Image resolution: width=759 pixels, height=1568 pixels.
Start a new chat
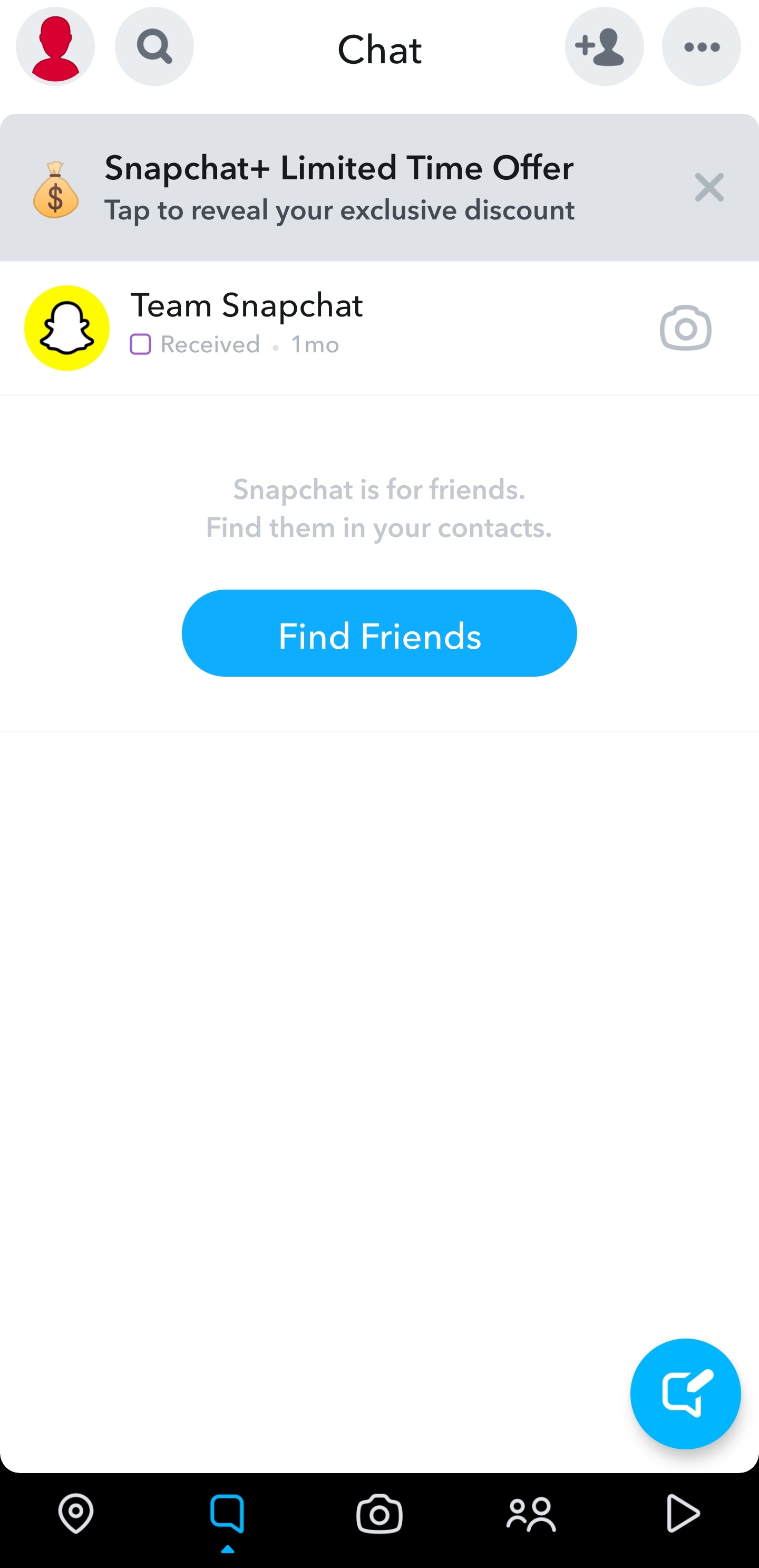(685, 1393)
